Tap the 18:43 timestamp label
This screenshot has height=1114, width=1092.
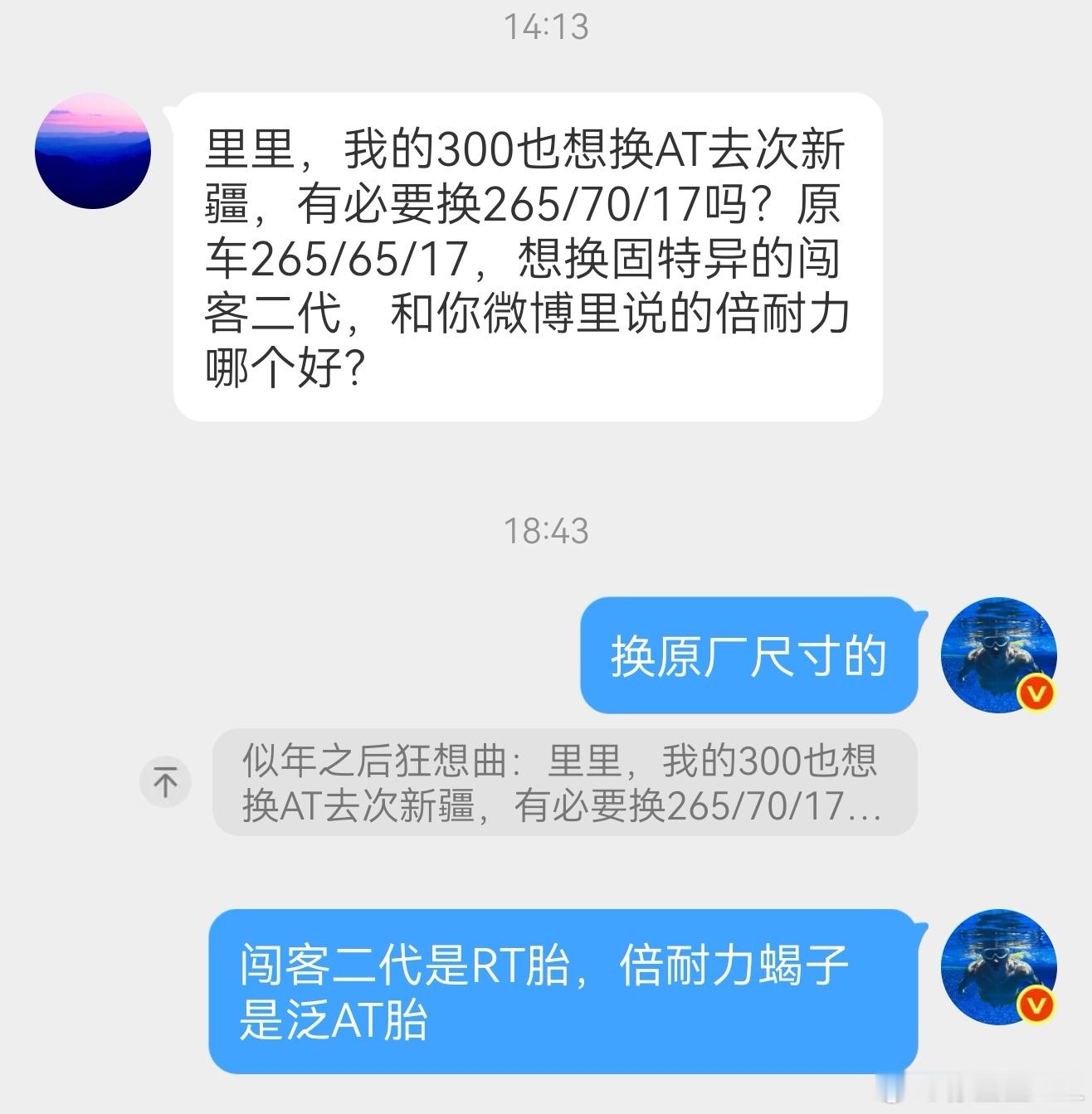click(x=546, y=531)
